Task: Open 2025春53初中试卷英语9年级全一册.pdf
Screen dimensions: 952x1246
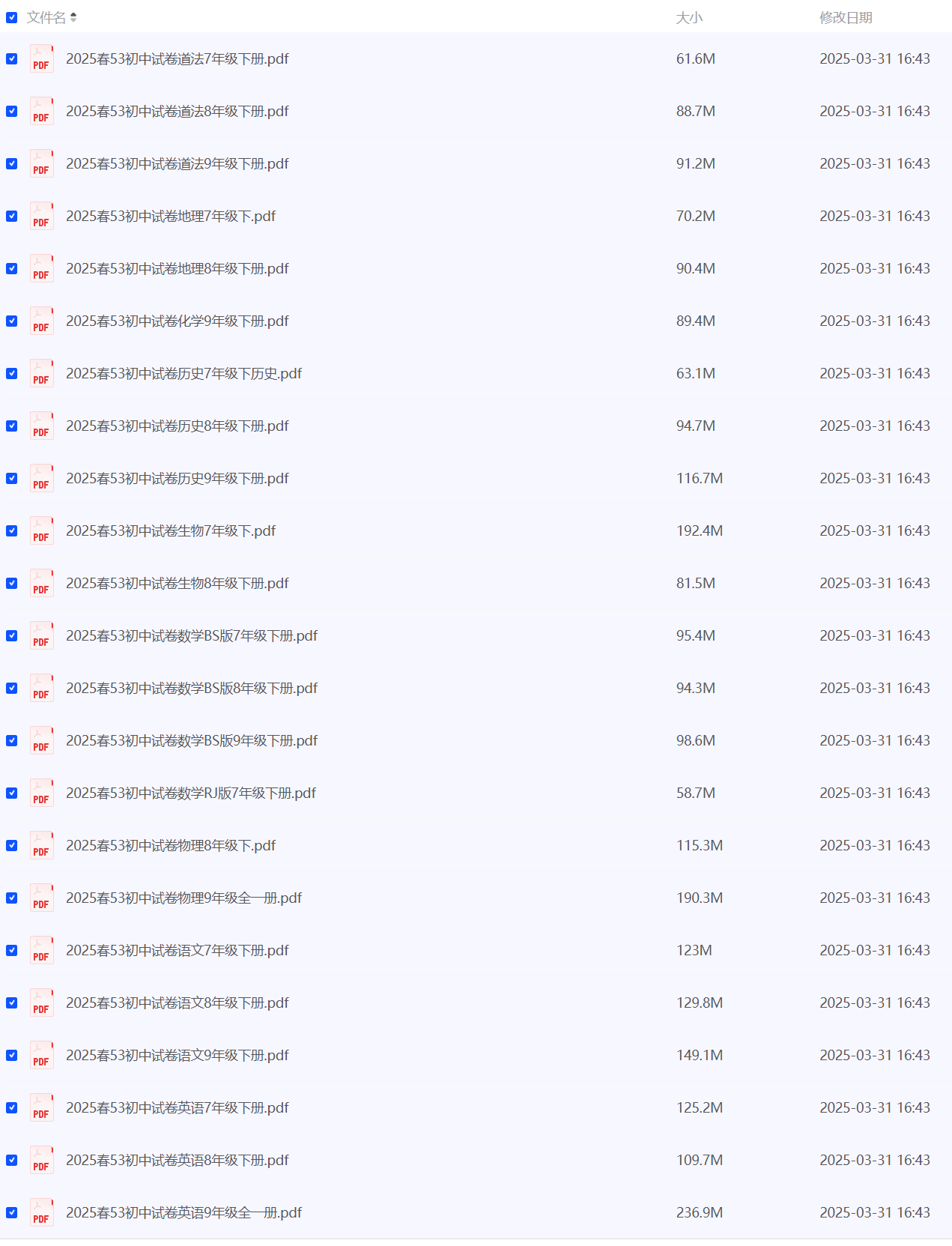Action: [x=184, y=1212]
